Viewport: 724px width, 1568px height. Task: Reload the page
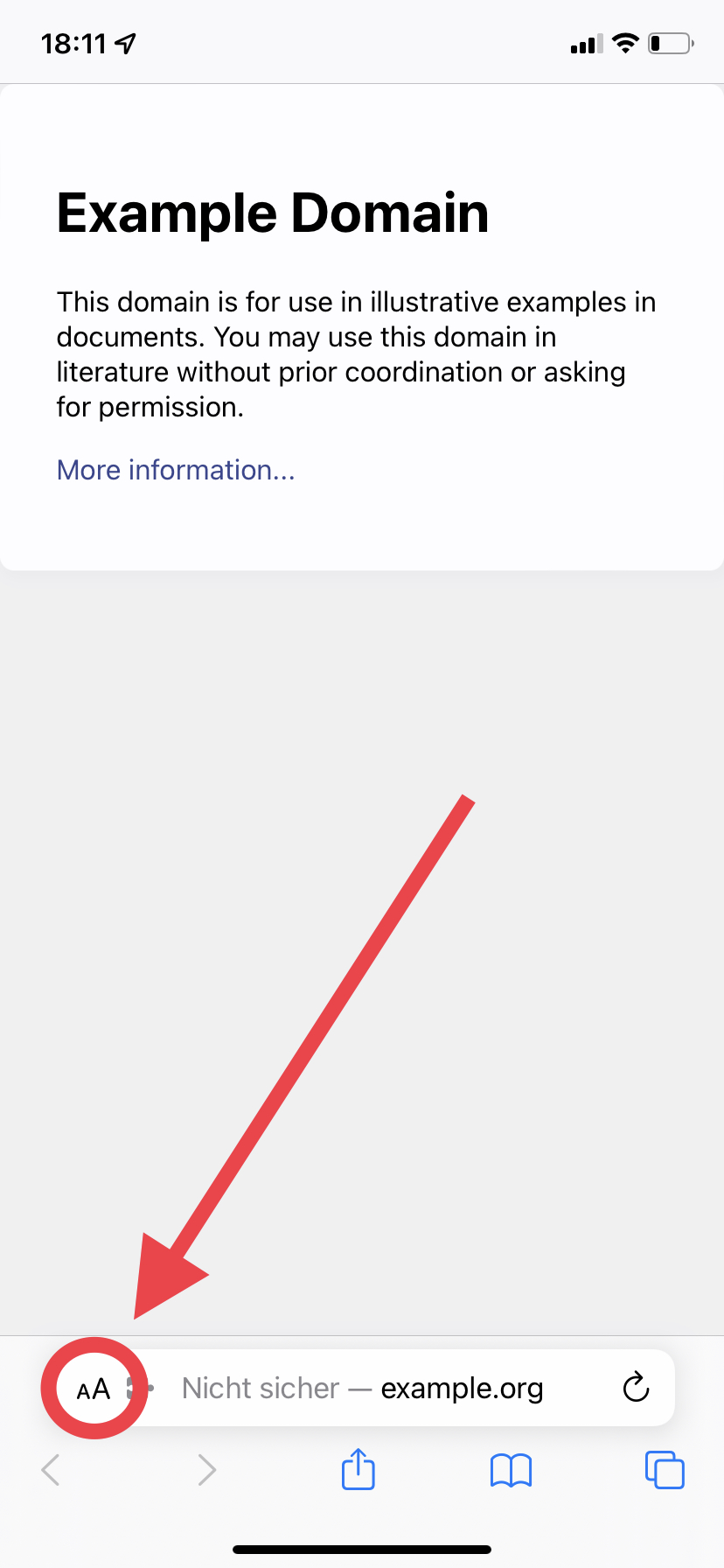pos(636,1387)
